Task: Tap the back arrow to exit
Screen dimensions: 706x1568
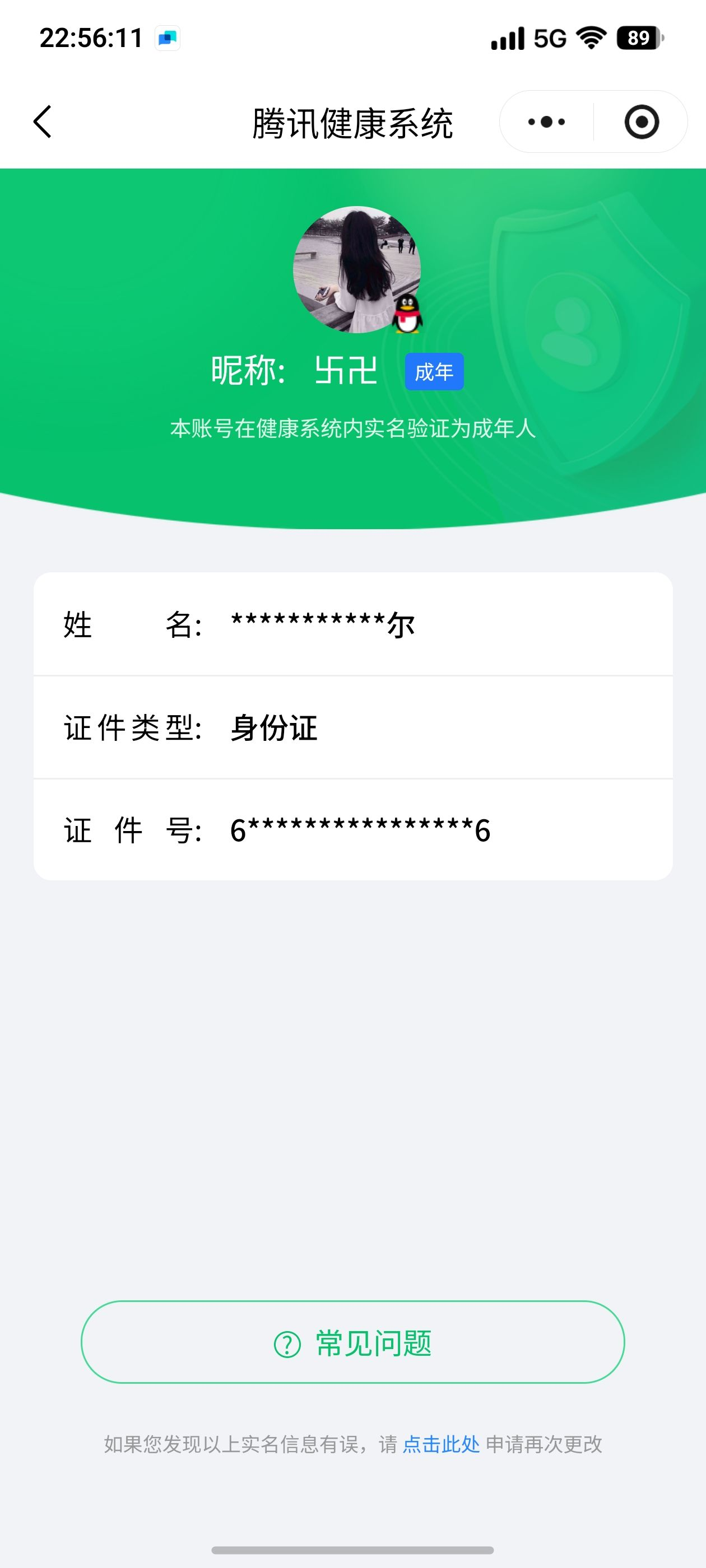Action: pos(41,121)
